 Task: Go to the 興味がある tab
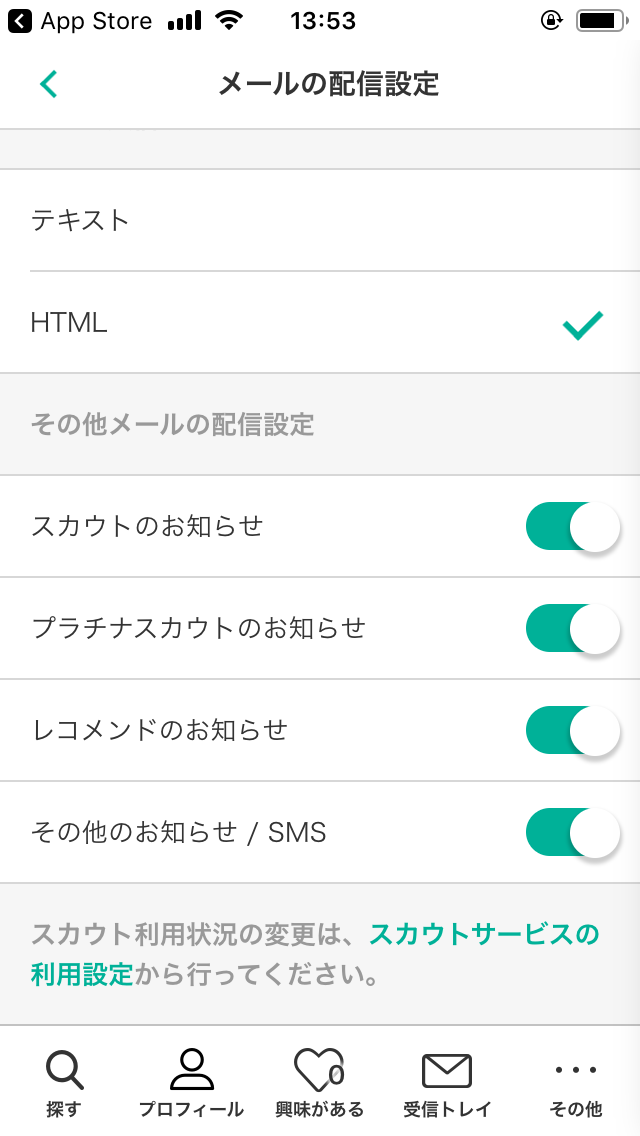tap(320, 1082)
